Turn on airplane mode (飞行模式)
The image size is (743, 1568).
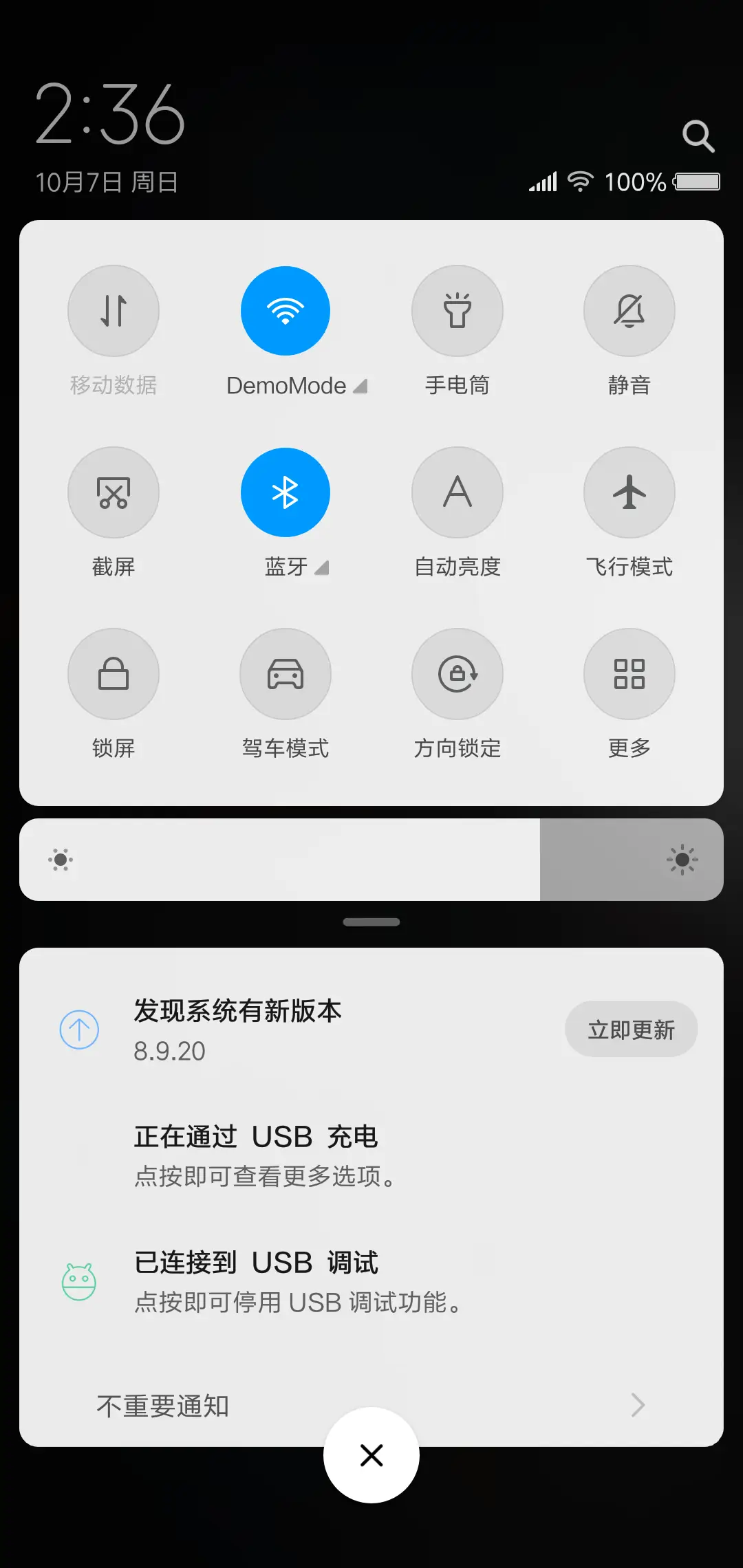click(x=629, y=492)
